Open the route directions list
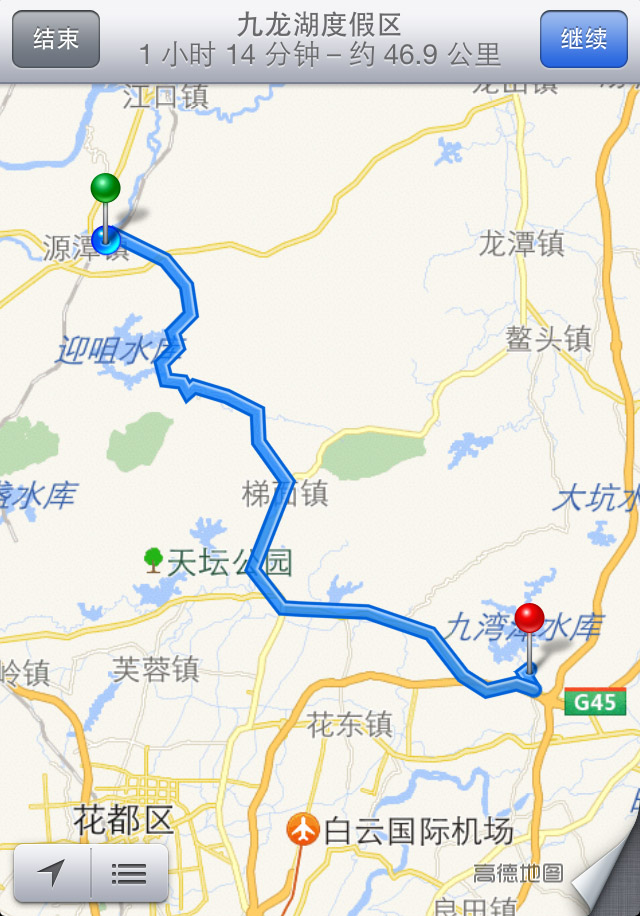This screenshot has width=640, height=916. pos(129,875)
